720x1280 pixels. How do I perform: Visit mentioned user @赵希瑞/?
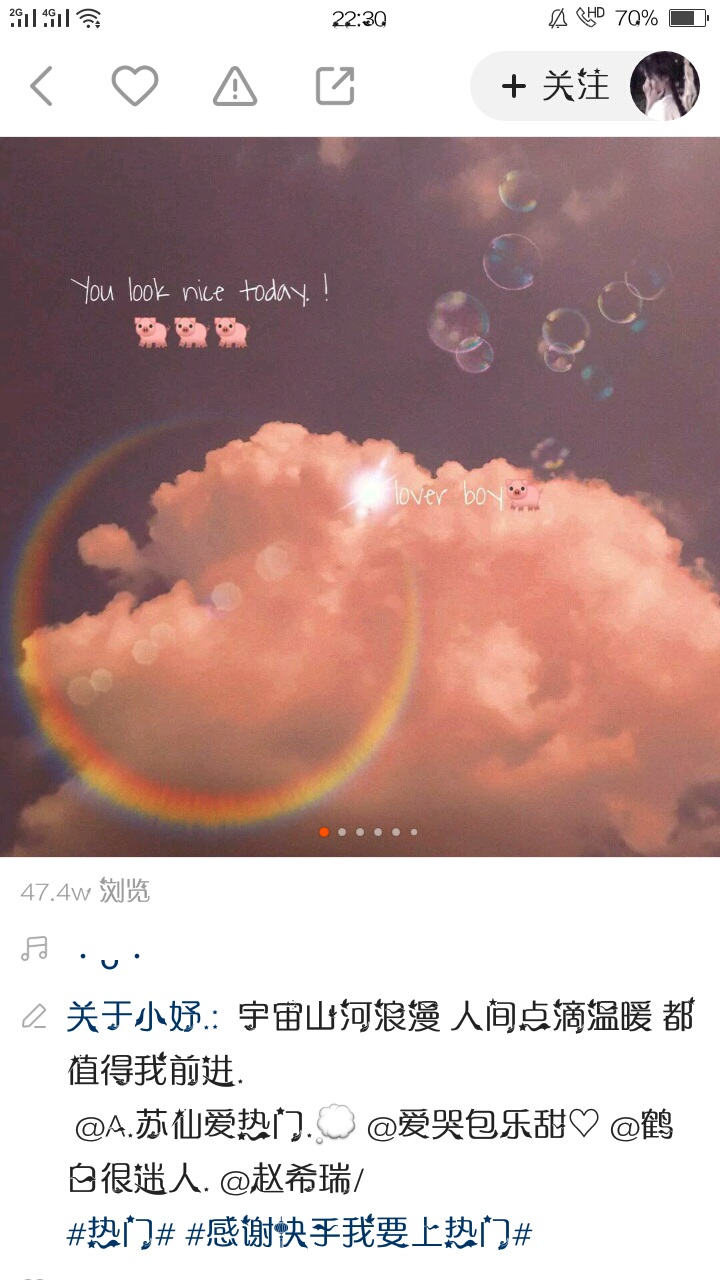[x=292, y=1181]
